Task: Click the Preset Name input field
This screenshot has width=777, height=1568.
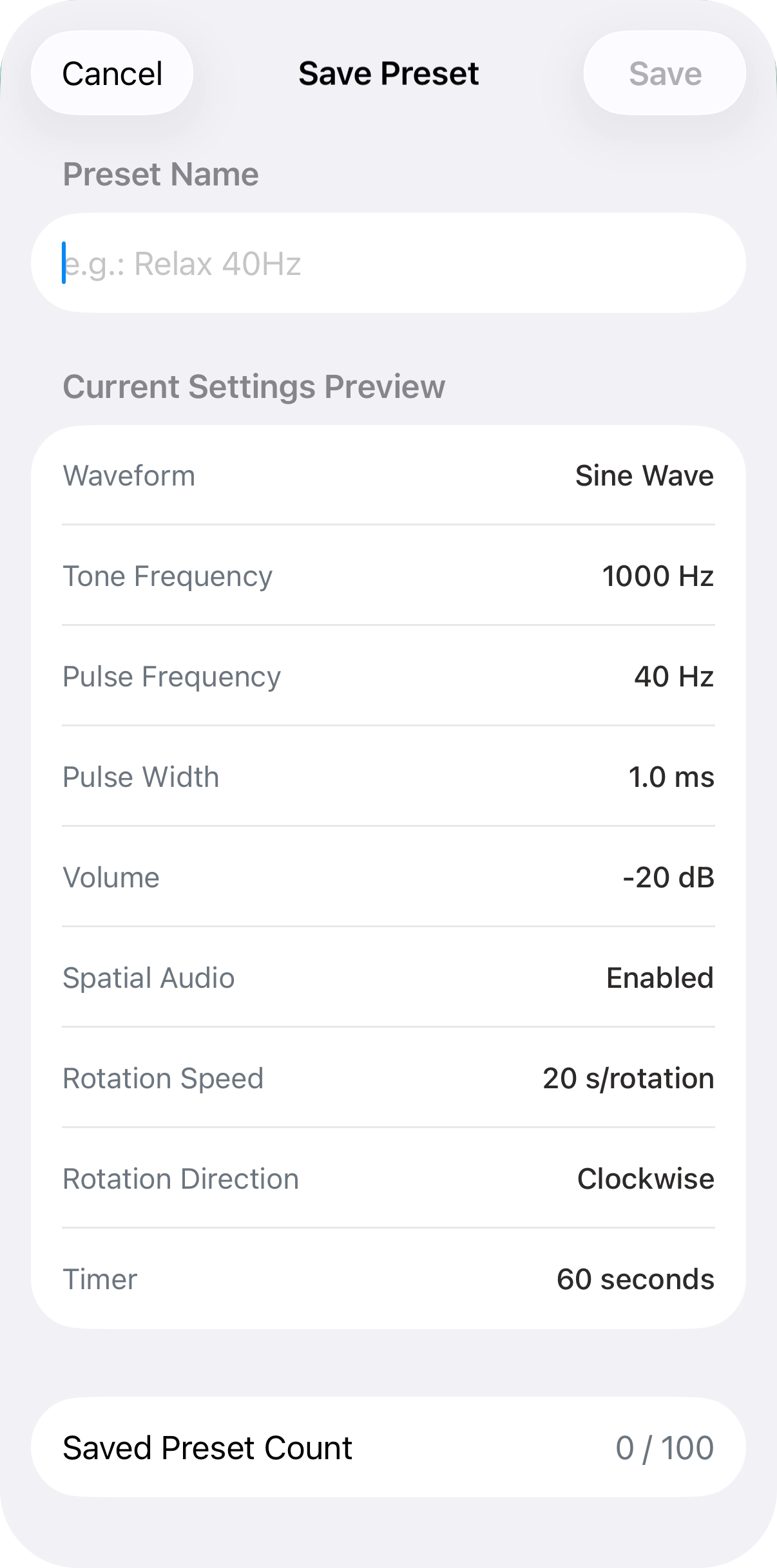Action: [388, 261]
